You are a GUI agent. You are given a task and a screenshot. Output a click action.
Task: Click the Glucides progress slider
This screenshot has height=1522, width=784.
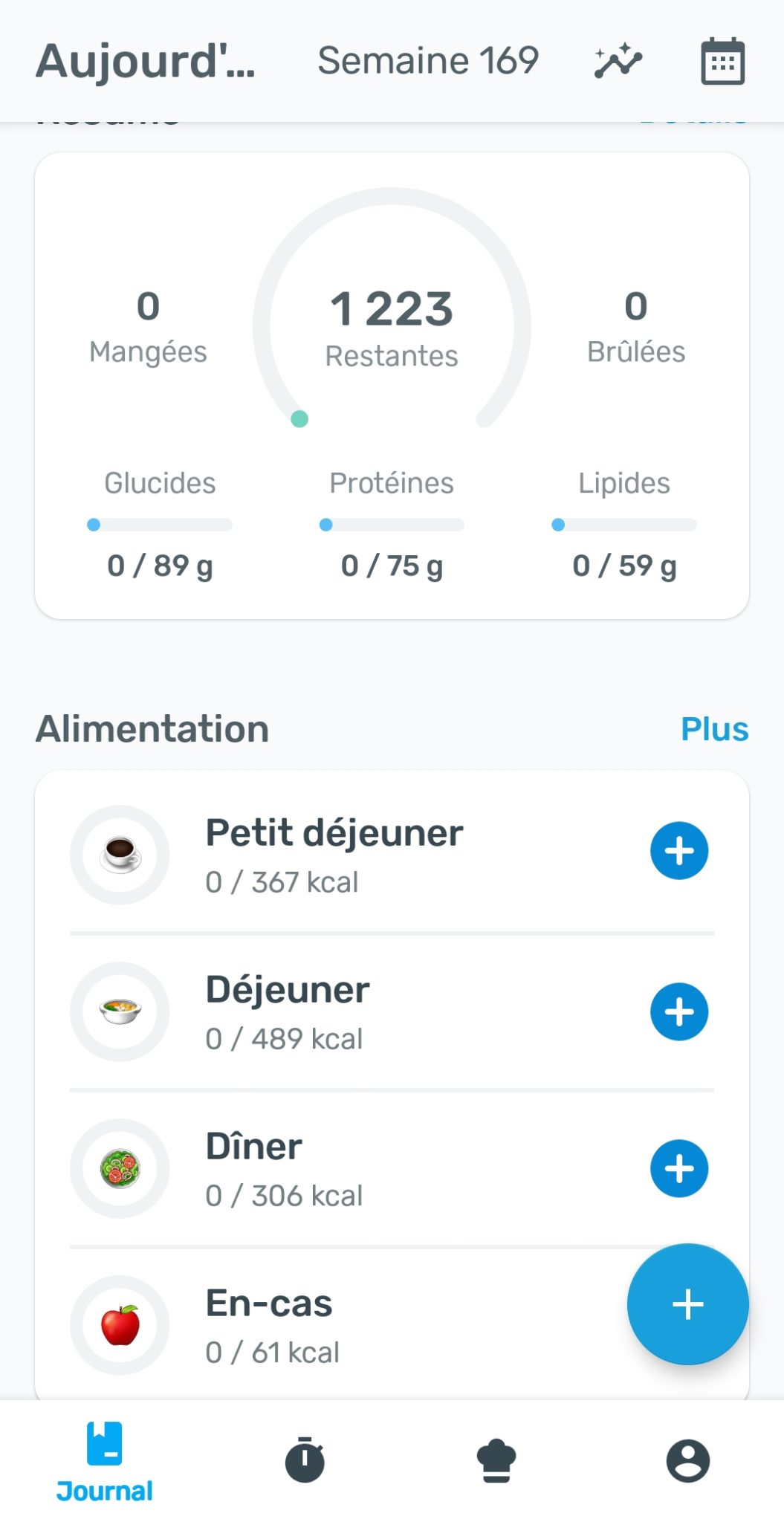(160, 525)
